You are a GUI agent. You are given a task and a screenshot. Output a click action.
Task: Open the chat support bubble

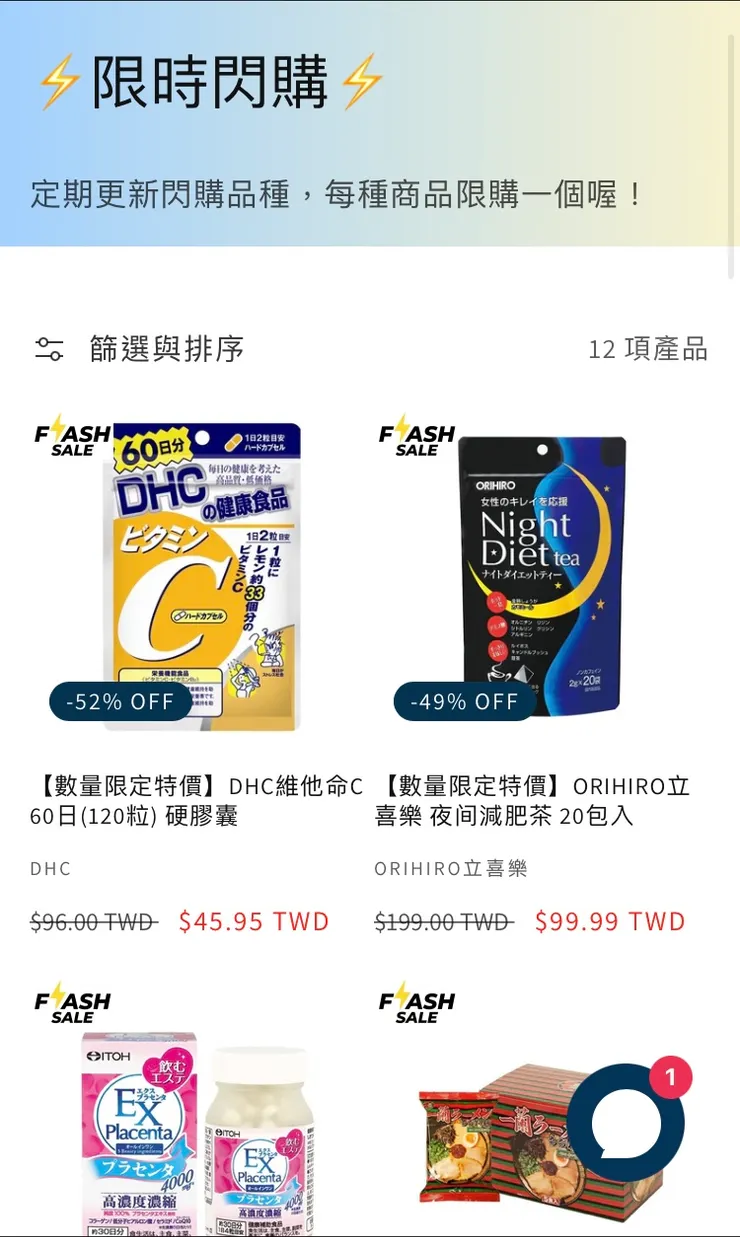[627, 1123]
